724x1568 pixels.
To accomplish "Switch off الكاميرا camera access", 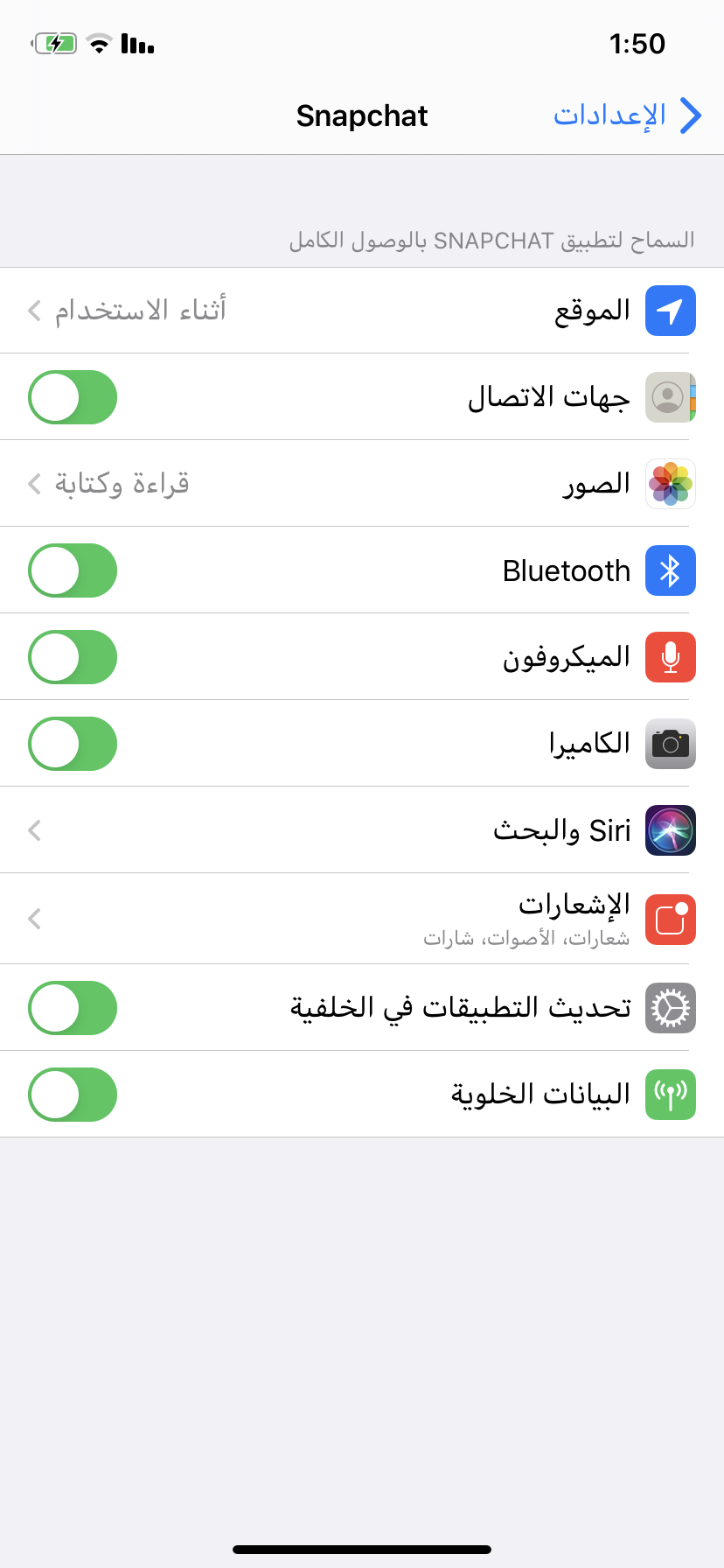I will [73, 744].
